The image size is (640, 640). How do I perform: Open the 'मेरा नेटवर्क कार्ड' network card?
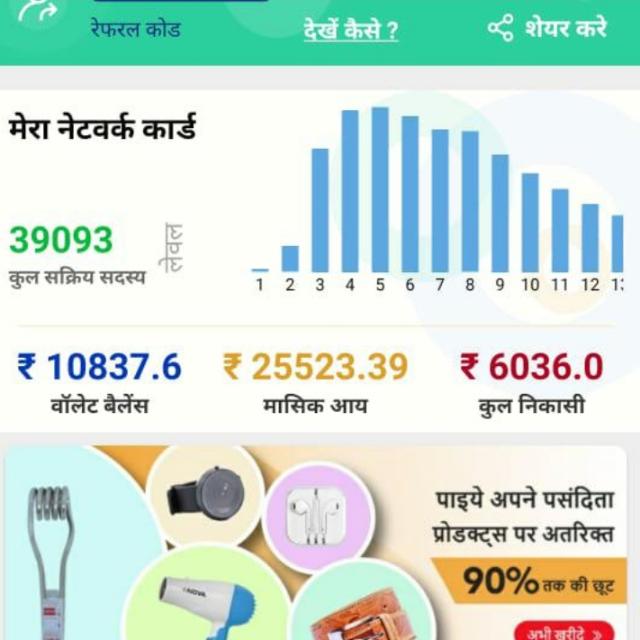click(102, 128)
